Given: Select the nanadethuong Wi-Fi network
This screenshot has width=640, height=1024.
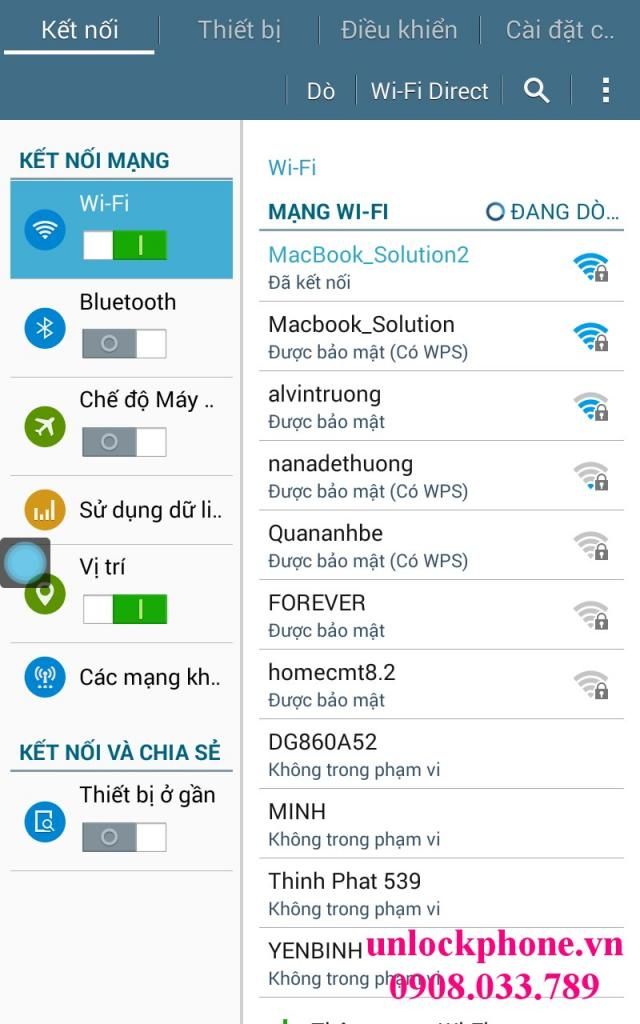Looking at the screenshot, I should 420,476.
